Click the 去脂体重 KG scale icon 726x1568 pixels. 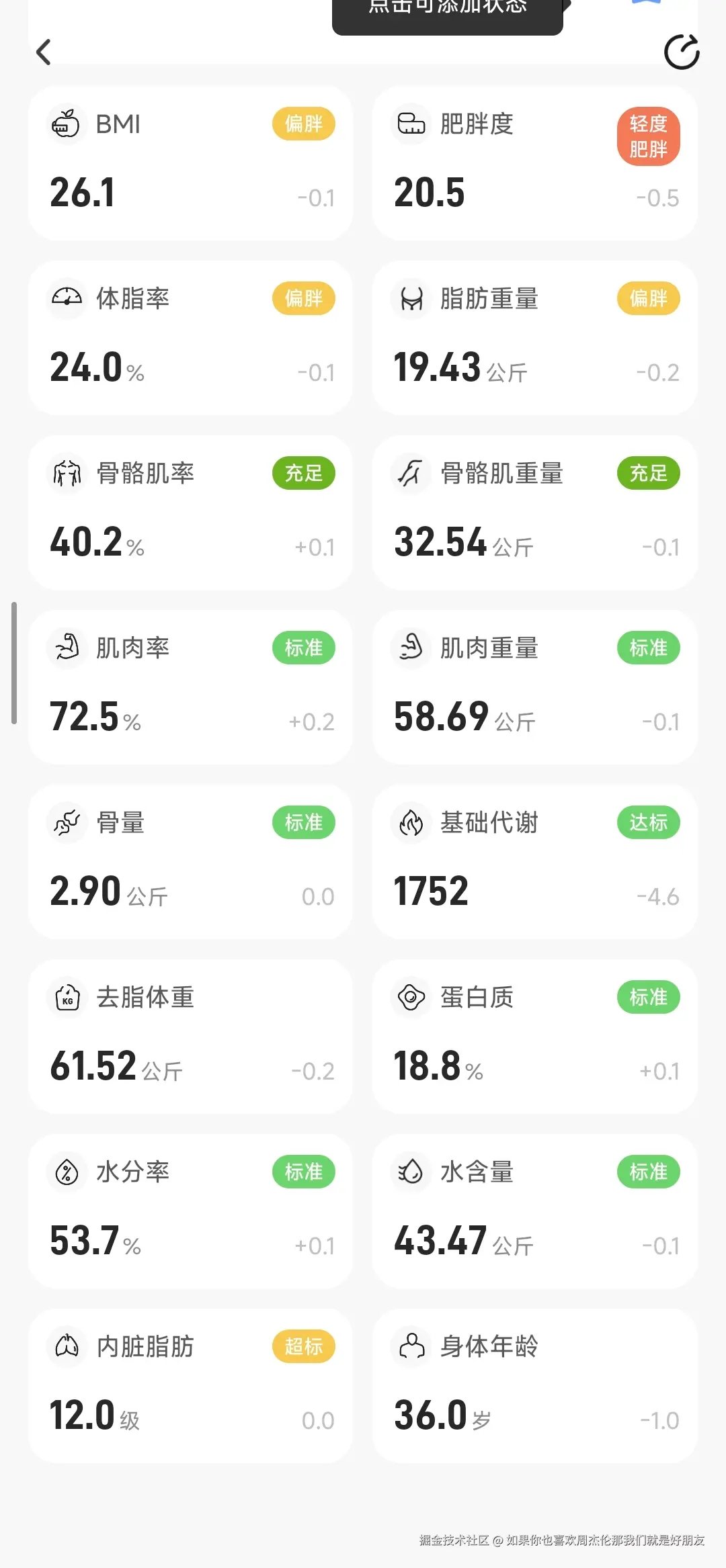pos(67,998)
